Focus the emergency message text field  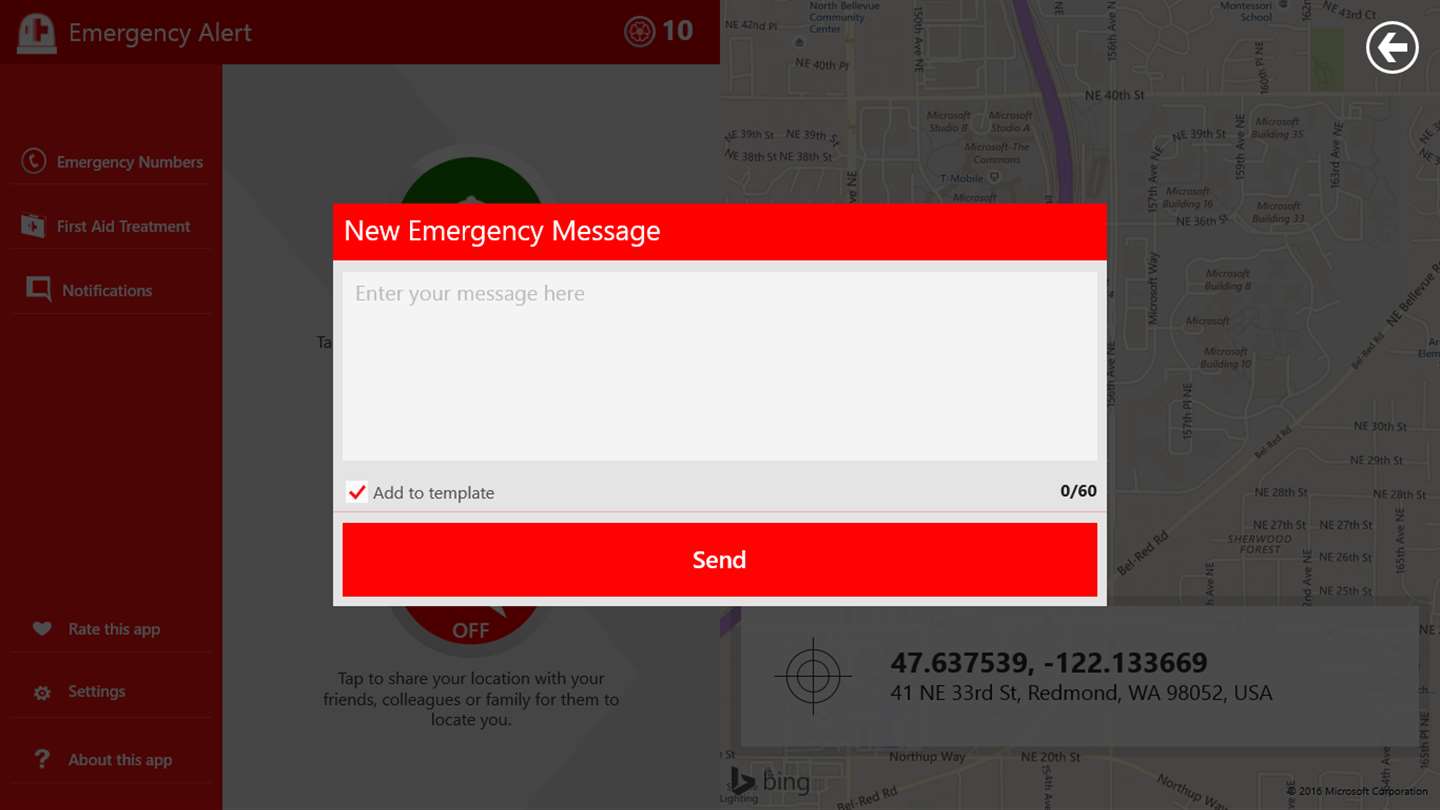coord(719,365)
